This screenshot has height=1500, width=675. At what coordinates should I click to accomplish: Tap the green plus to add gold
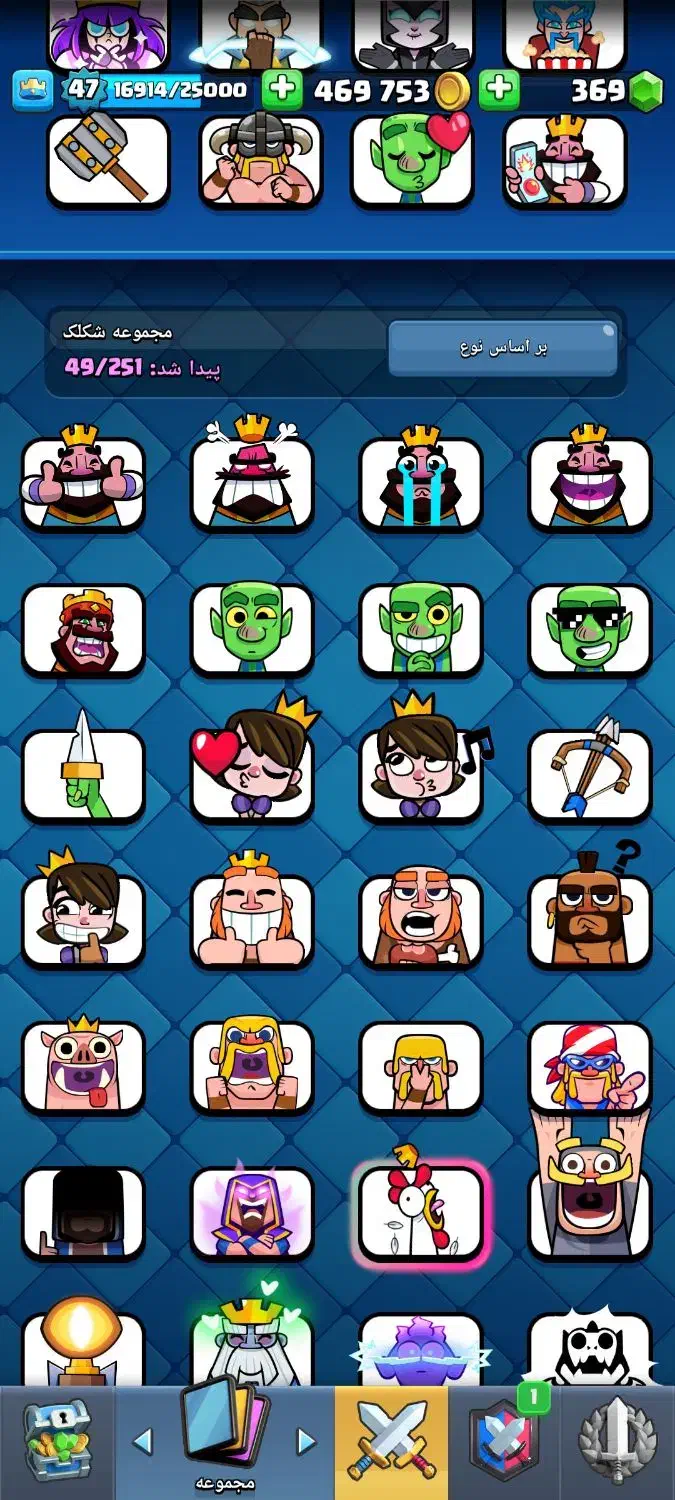tap(282, 91)
